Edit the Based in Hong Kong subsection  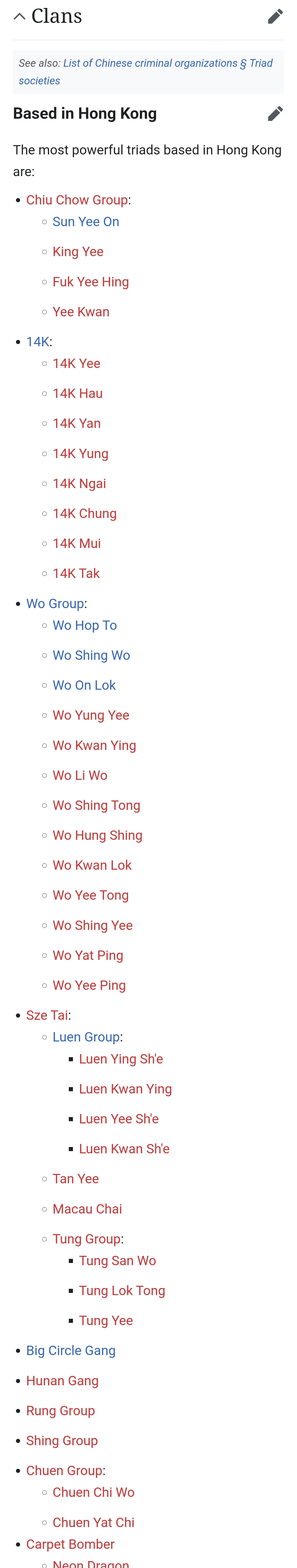pos(275,114)
